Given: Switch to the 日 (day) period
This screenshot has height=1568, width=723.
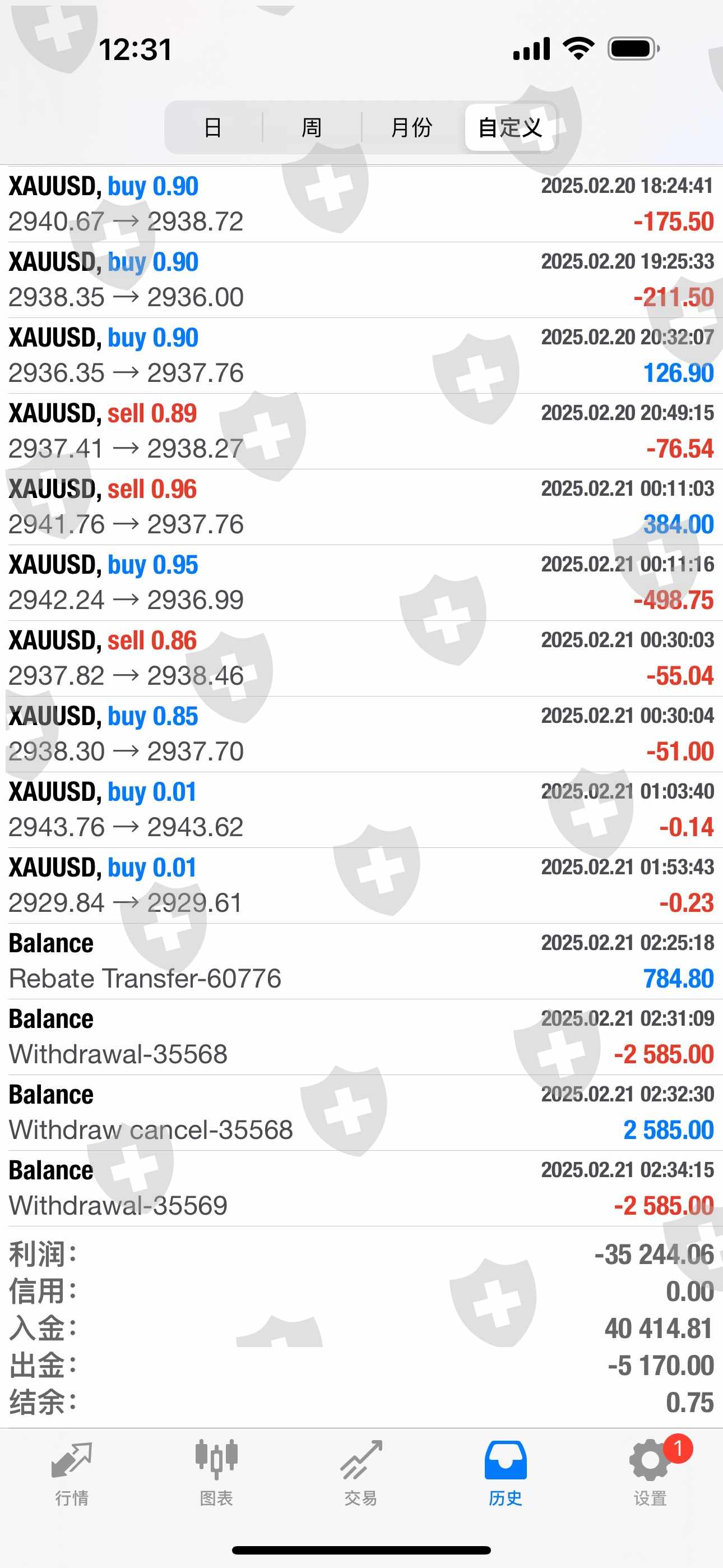Looking at the screenshot, I should [x=213, y=127].
